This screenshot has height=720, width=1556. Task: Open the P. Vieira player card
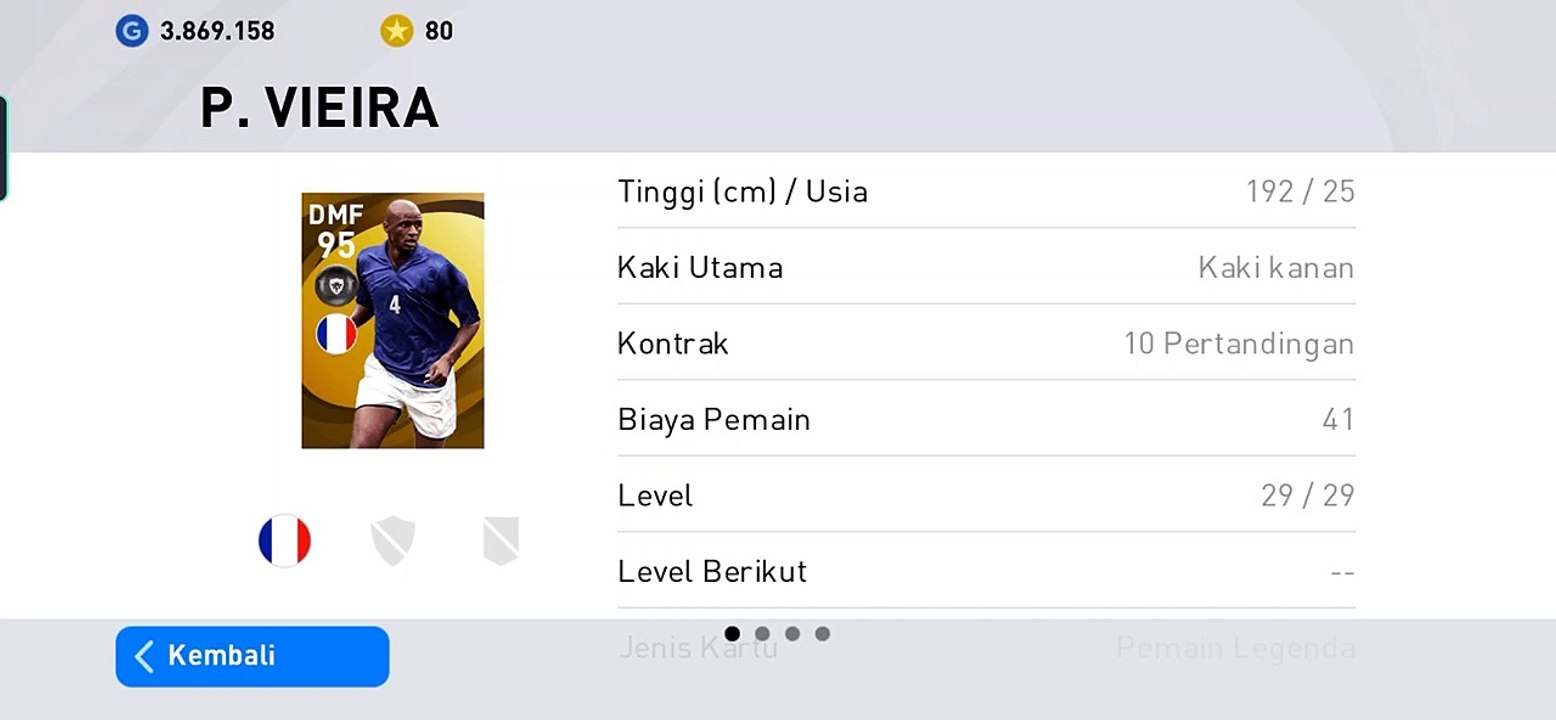(393, 320)
